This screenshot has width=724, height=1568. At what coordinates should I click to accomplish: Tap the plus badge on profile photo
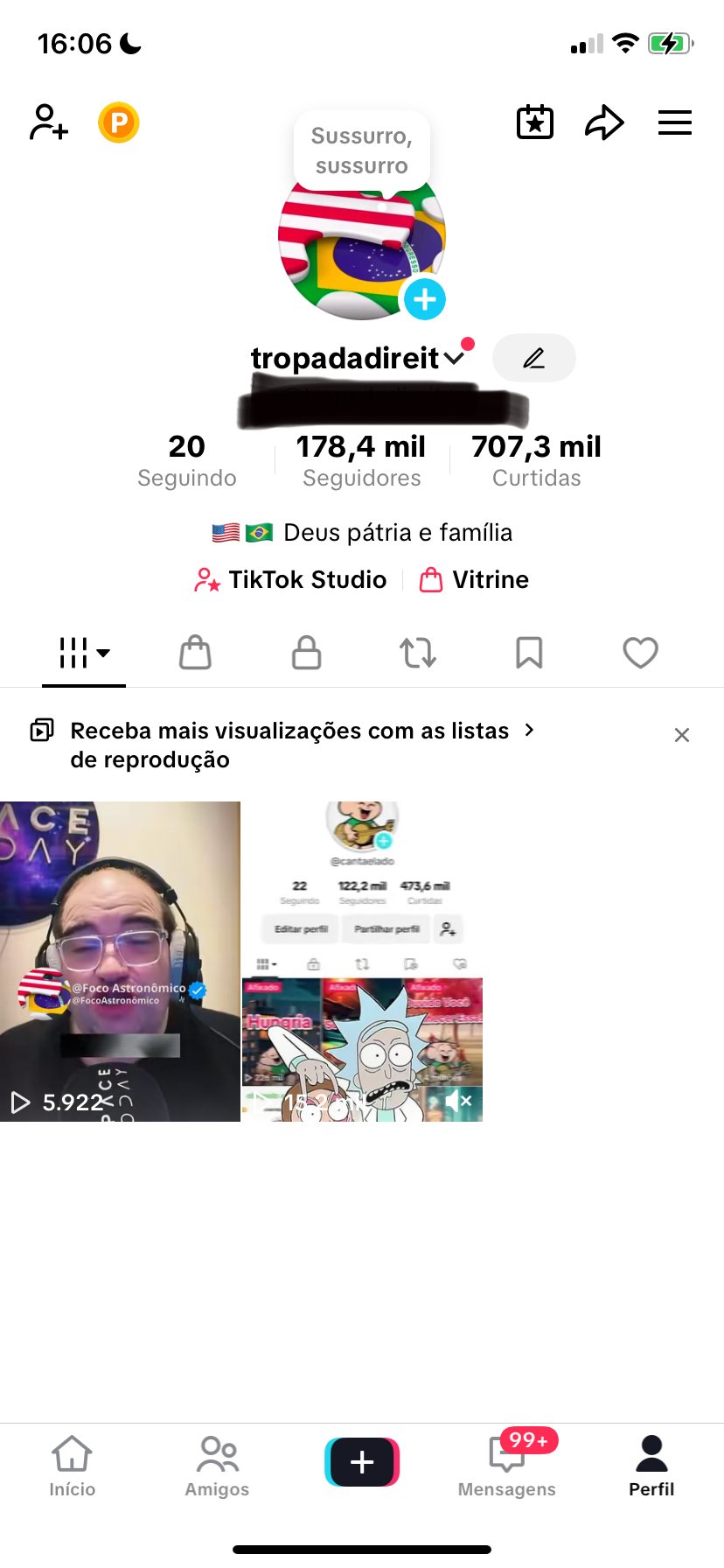(425, 299)
